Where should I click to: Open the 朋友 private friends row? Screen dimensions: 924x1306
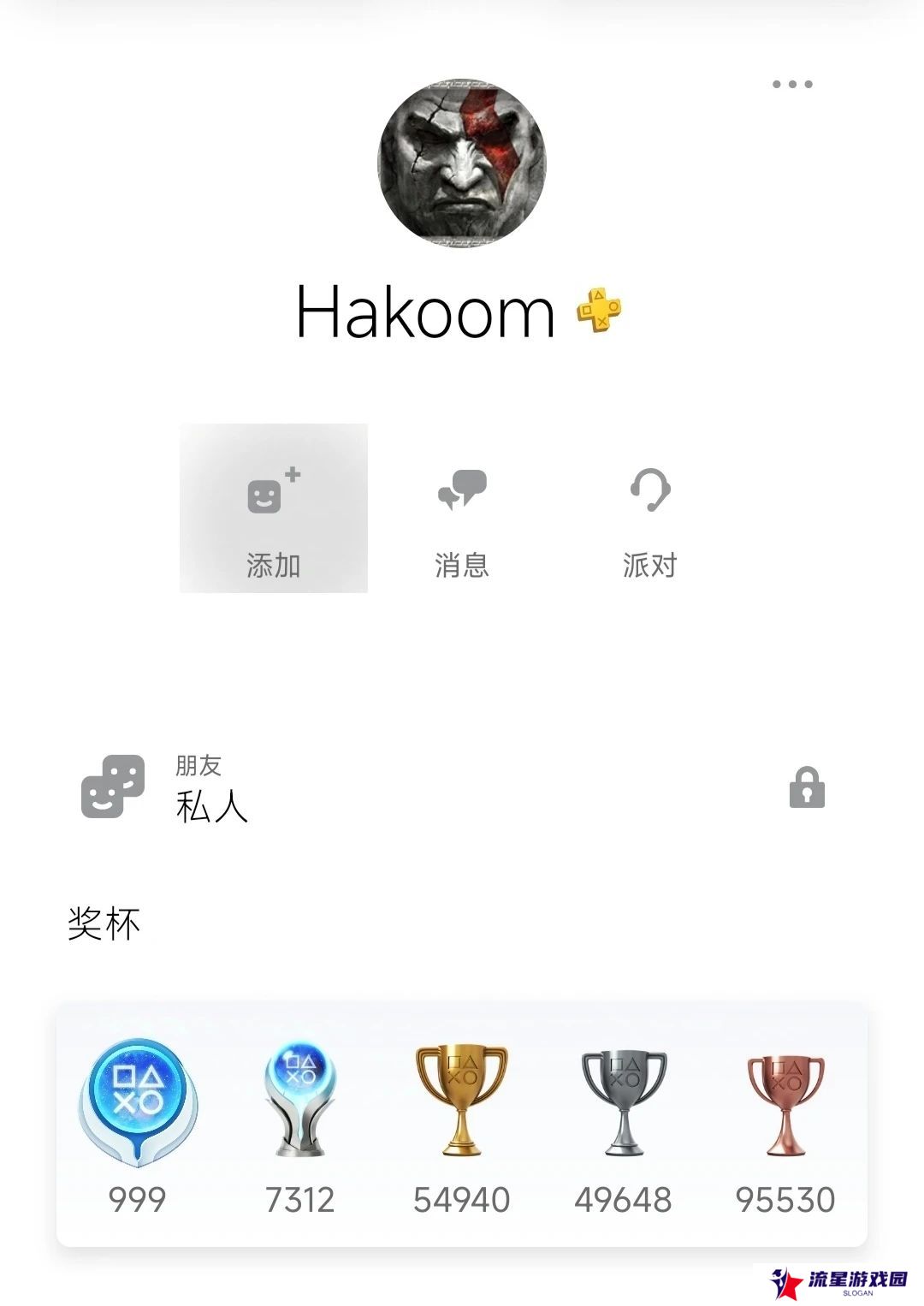(x=453, y=787)
